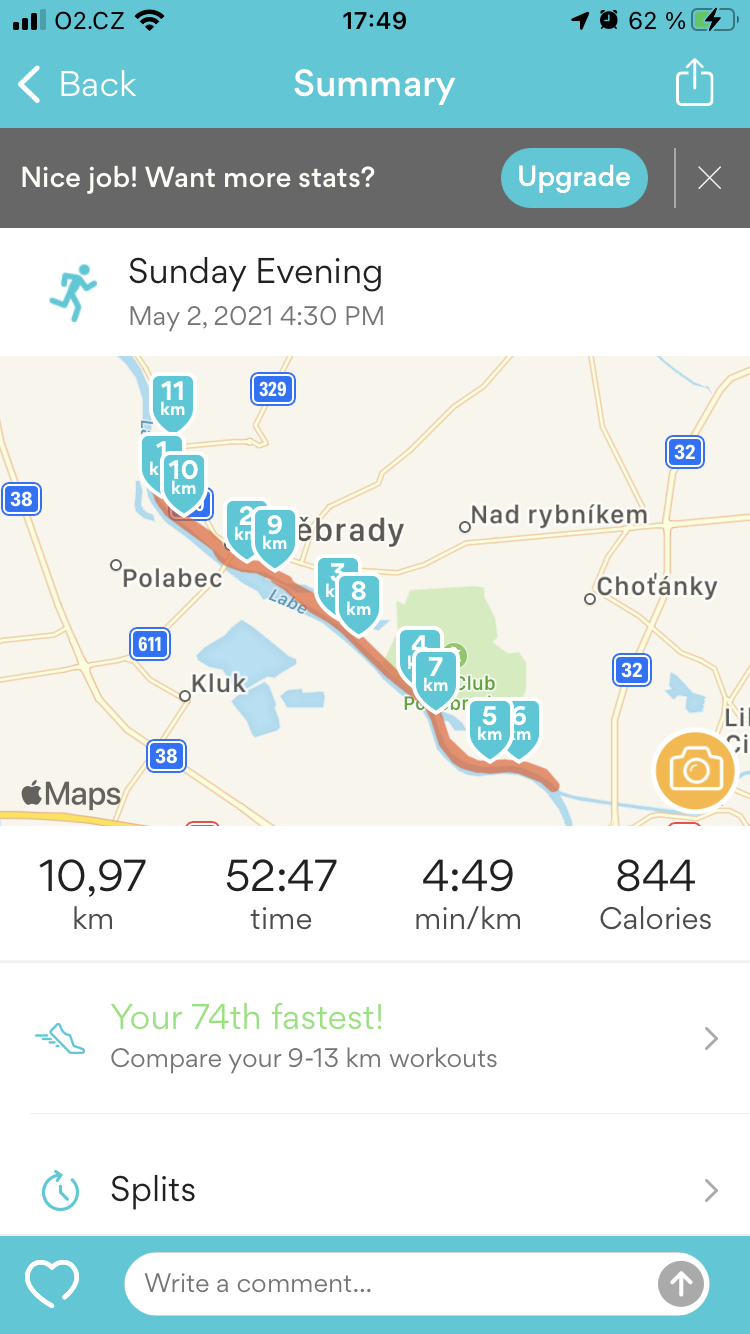Add a photo with the camera button
750x1334 pixels.
click(x=695, y=771)
